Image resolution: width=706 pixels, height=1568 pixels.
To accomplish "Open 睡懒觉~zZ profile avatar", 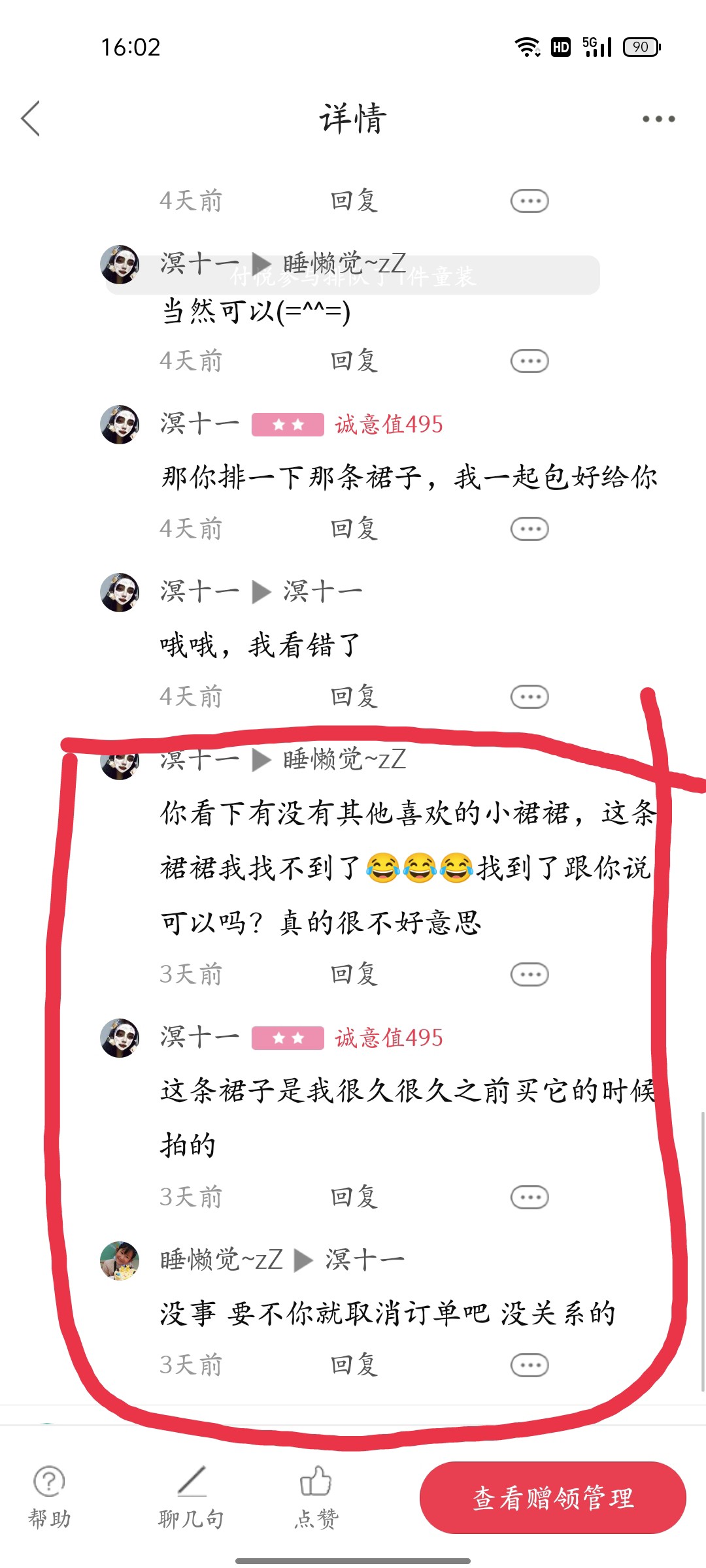I will (120, 1260).
